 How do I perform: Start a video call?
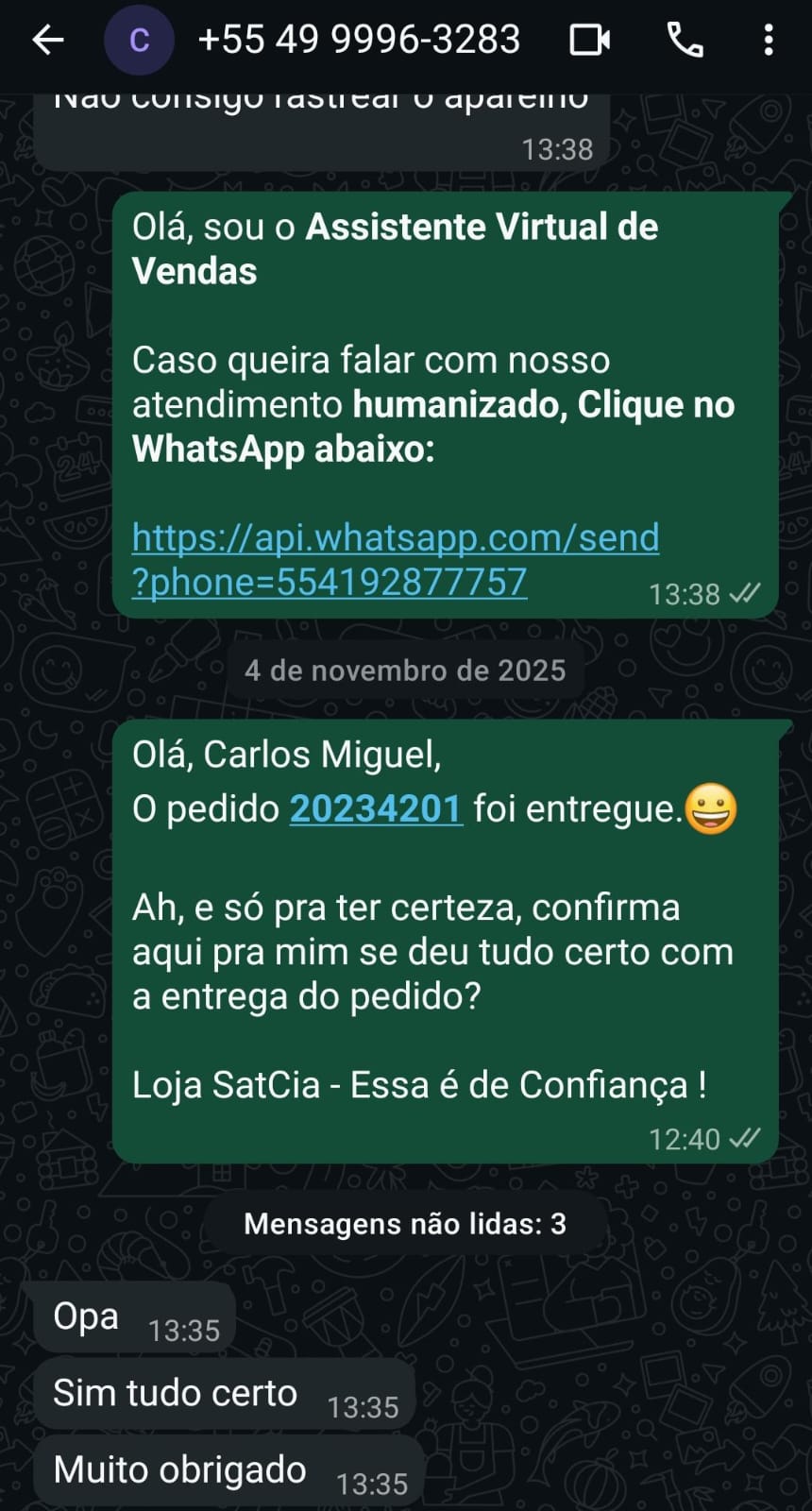(x=590, y=40)
